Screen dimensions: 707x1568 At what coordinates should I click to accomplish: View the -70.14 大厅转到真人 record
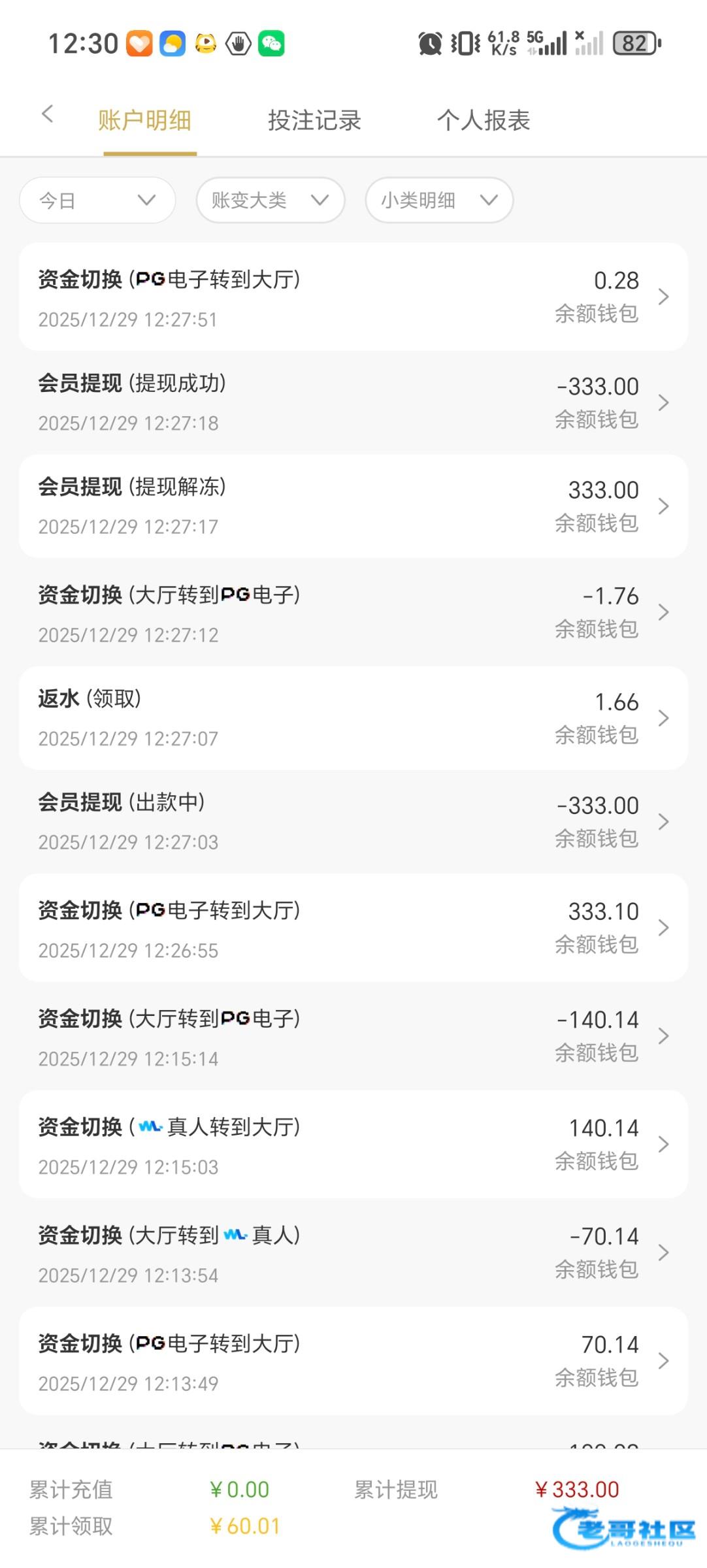click(353, 1253)
